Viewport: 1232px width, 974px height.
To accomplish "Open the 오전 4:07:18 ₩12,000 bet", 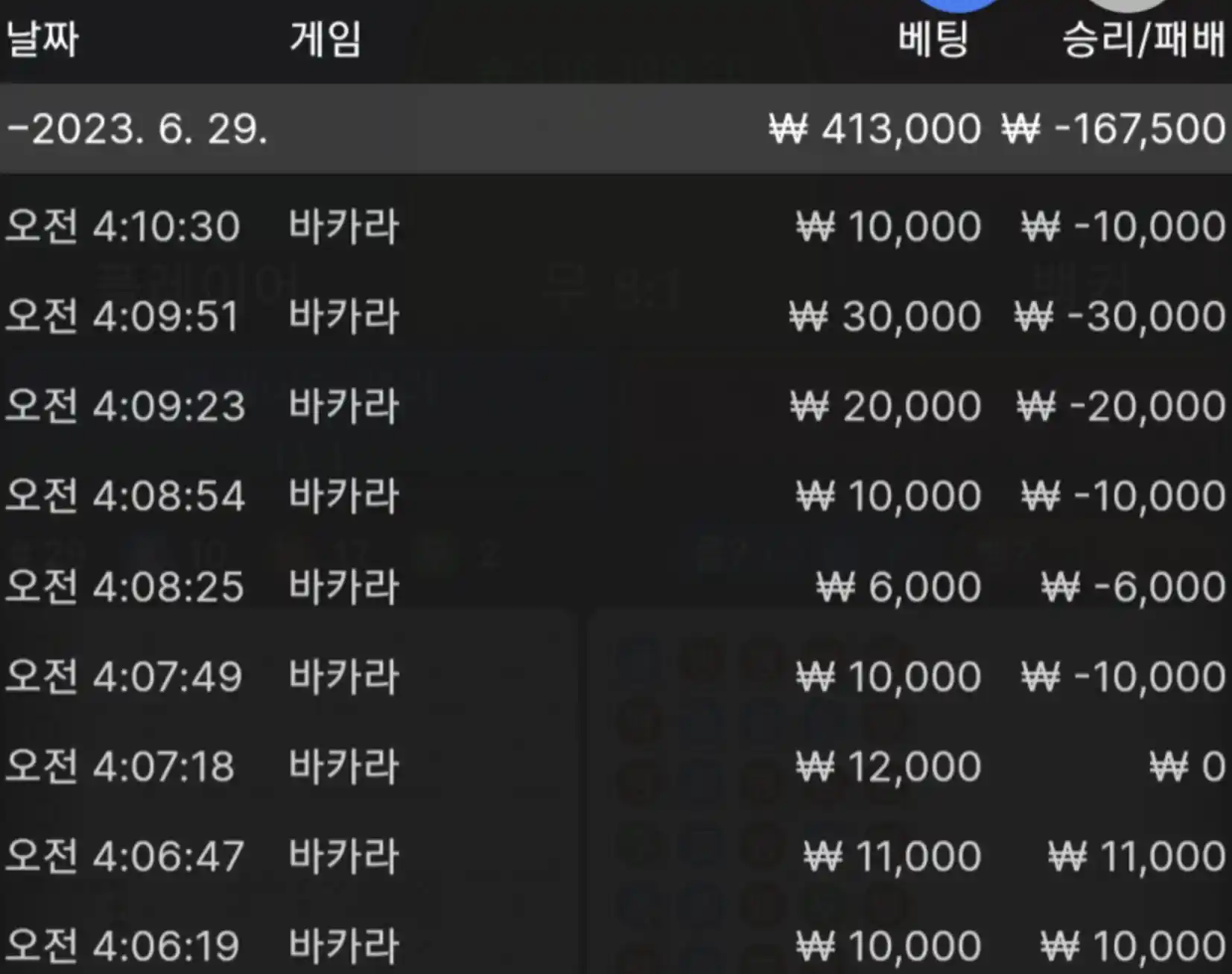I will pyautogui.click(x=615, y=767).
